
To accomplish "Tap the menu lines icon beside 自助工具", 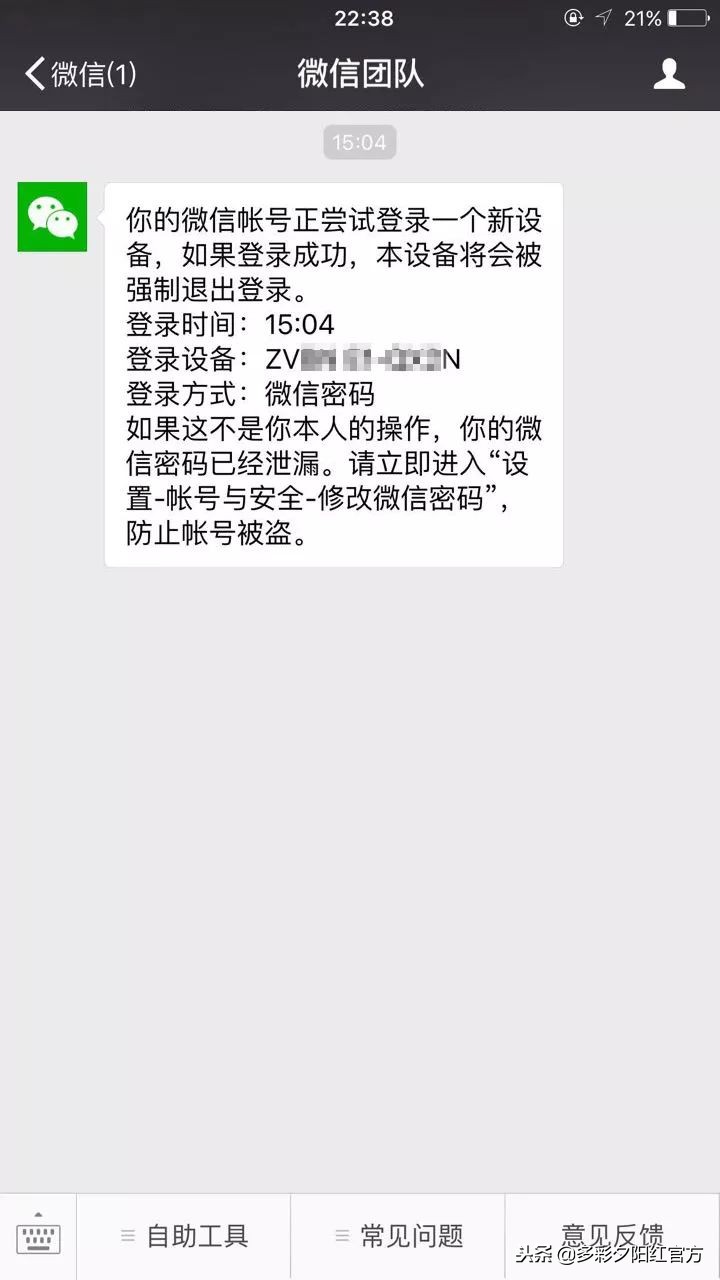I will click(x=129, y=1235).
